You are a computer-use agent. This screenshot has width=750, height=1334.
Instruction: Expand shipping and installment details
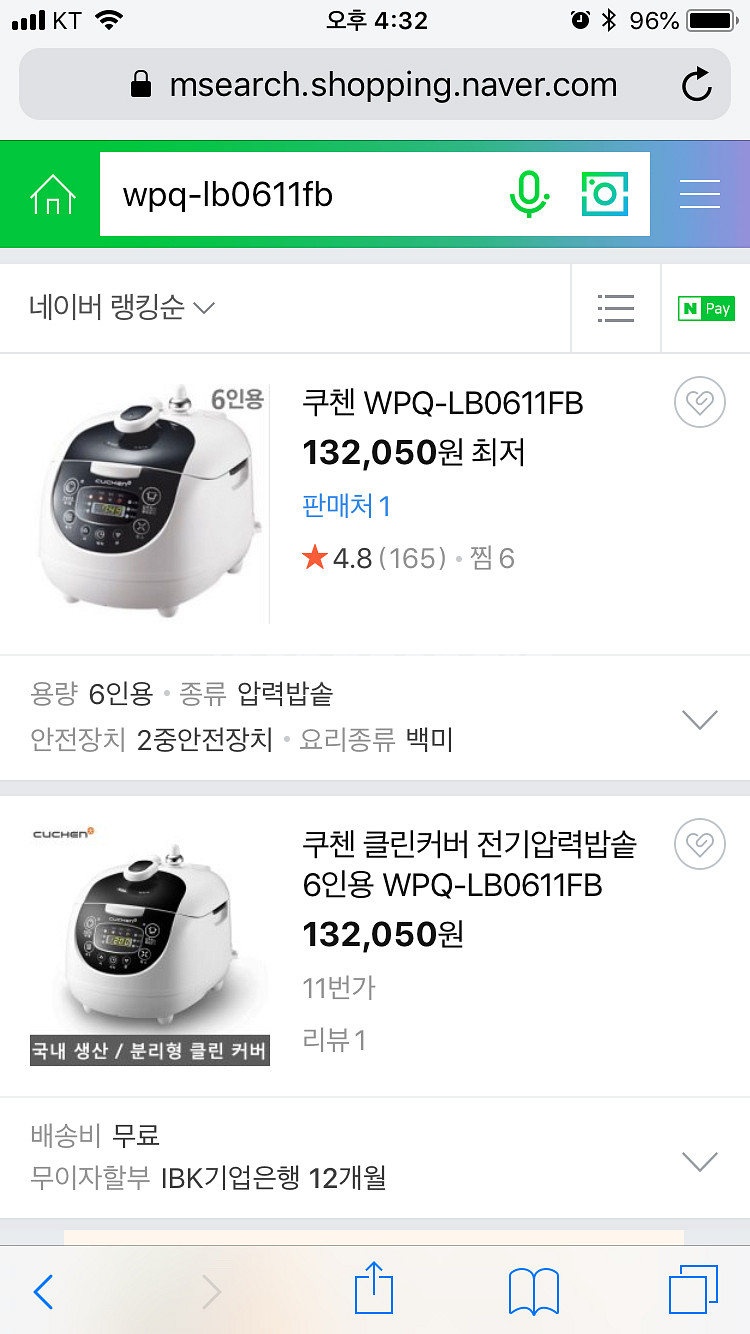(699, 1161)
